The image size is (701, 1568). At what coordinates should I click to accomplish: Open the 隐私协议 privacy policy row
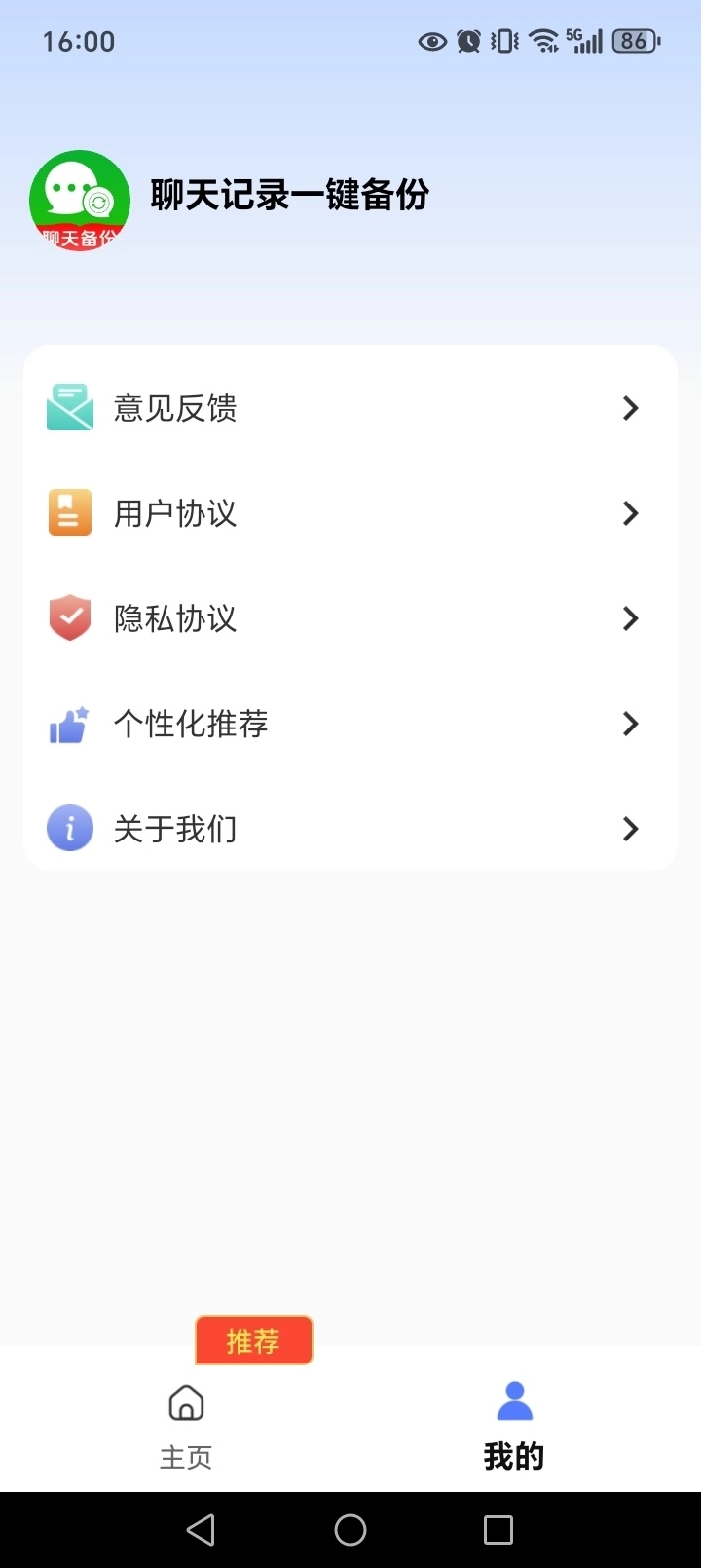pos(350,617)
